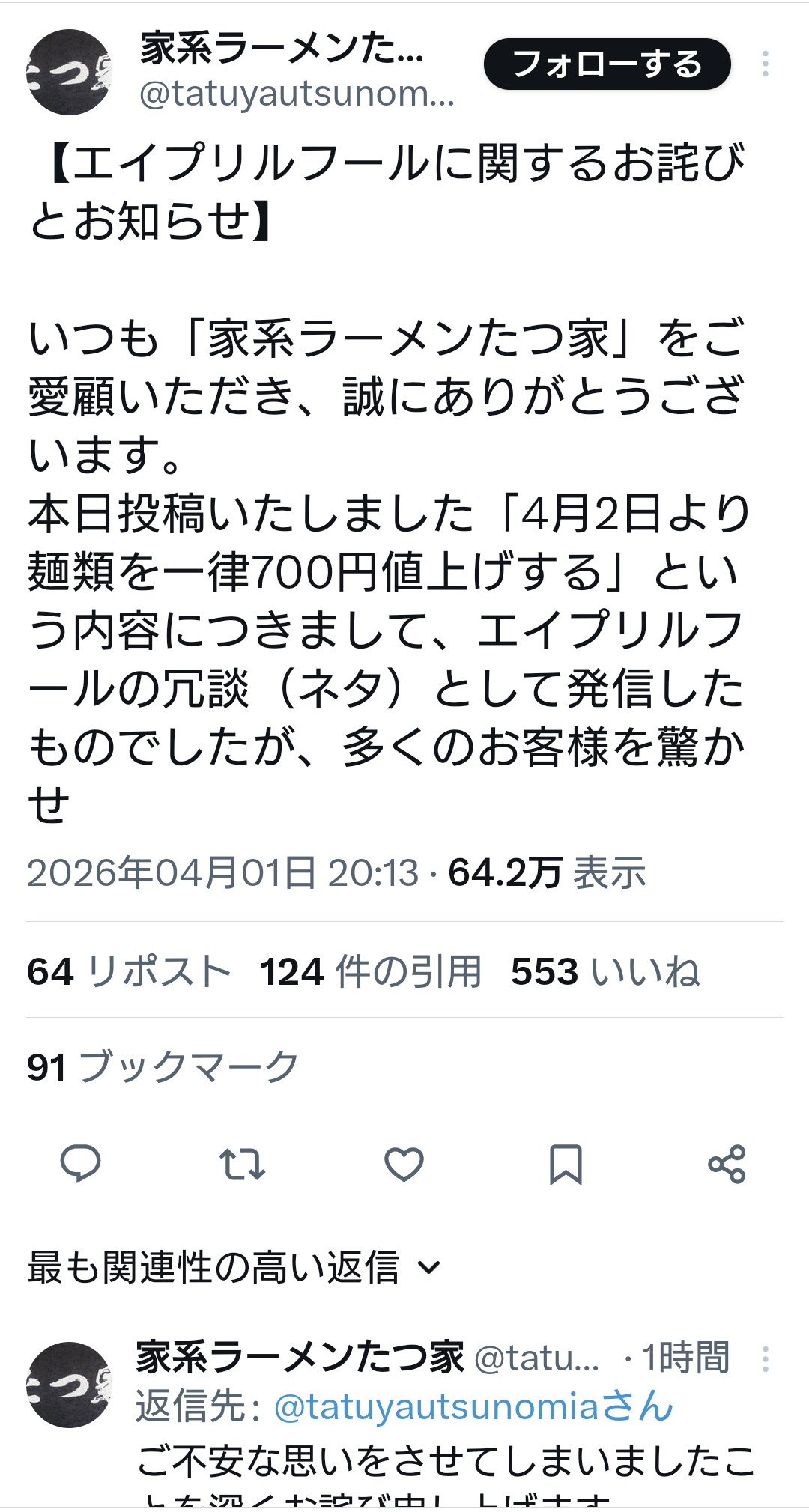Open the reply's overflow menu
Viewport: 809px width, 1512px height.
(x=765, y=1358)
